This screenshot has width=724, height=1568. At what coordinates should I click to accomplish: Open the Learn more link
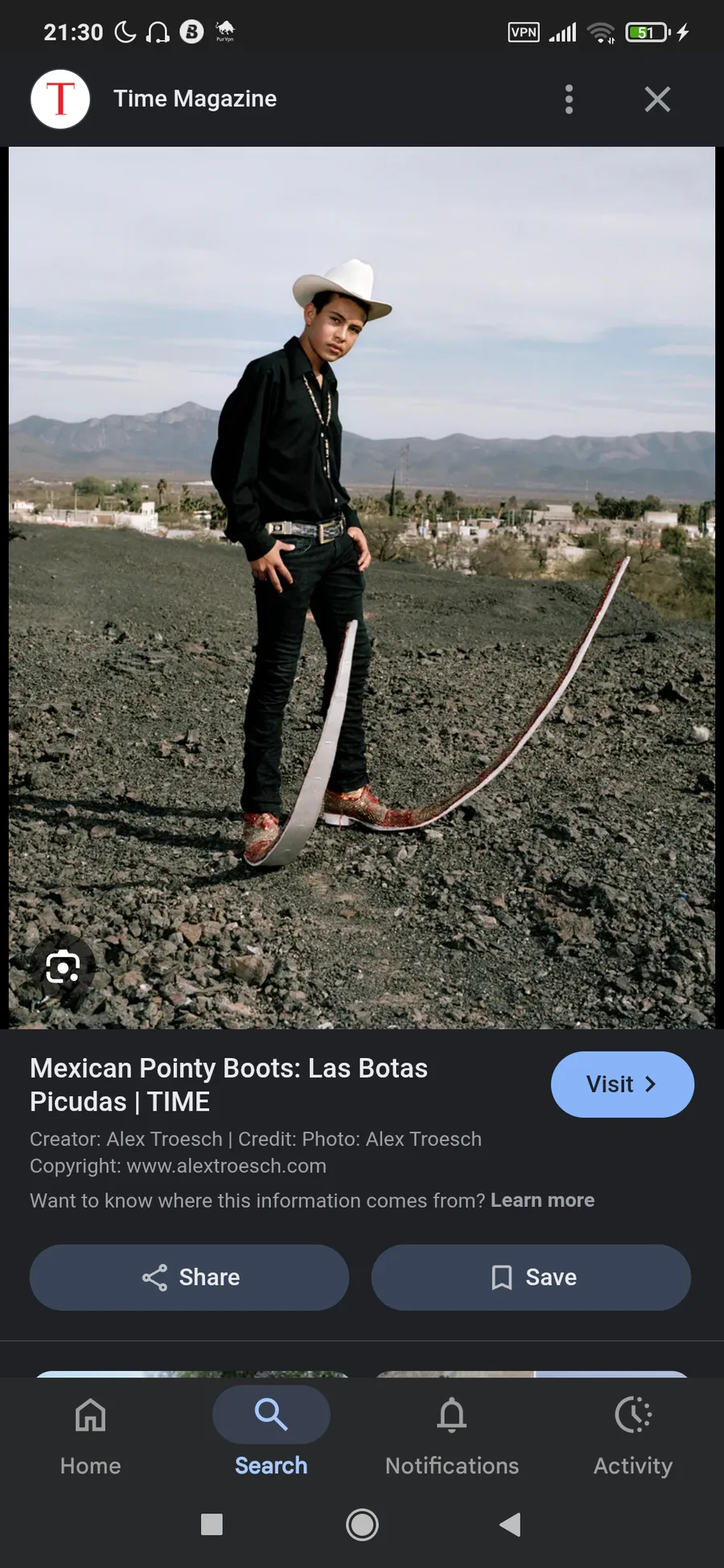[542, 1200]
